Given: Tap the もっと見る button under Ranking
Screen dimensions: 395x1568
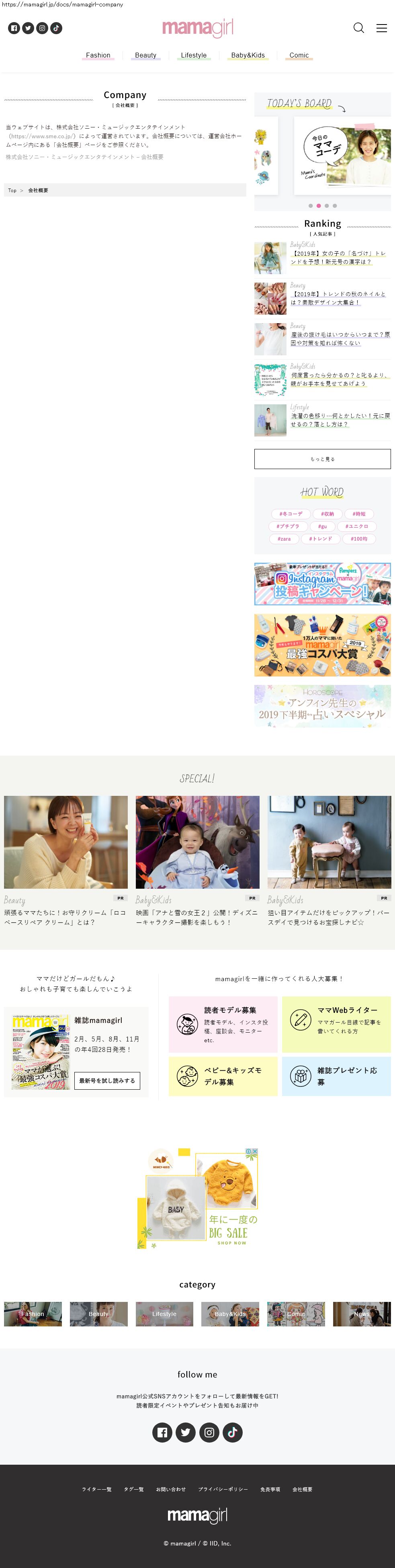Looking at the screenshot, I should point(322,459).
